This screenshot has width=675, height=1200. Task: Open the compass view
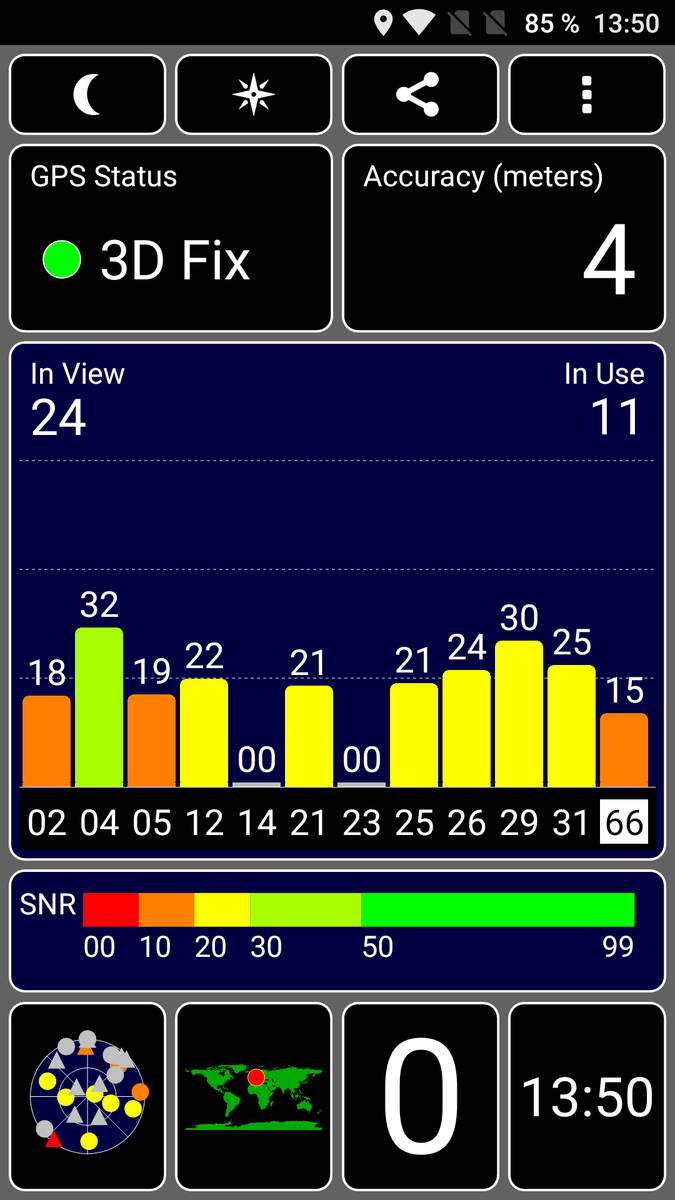254,95
